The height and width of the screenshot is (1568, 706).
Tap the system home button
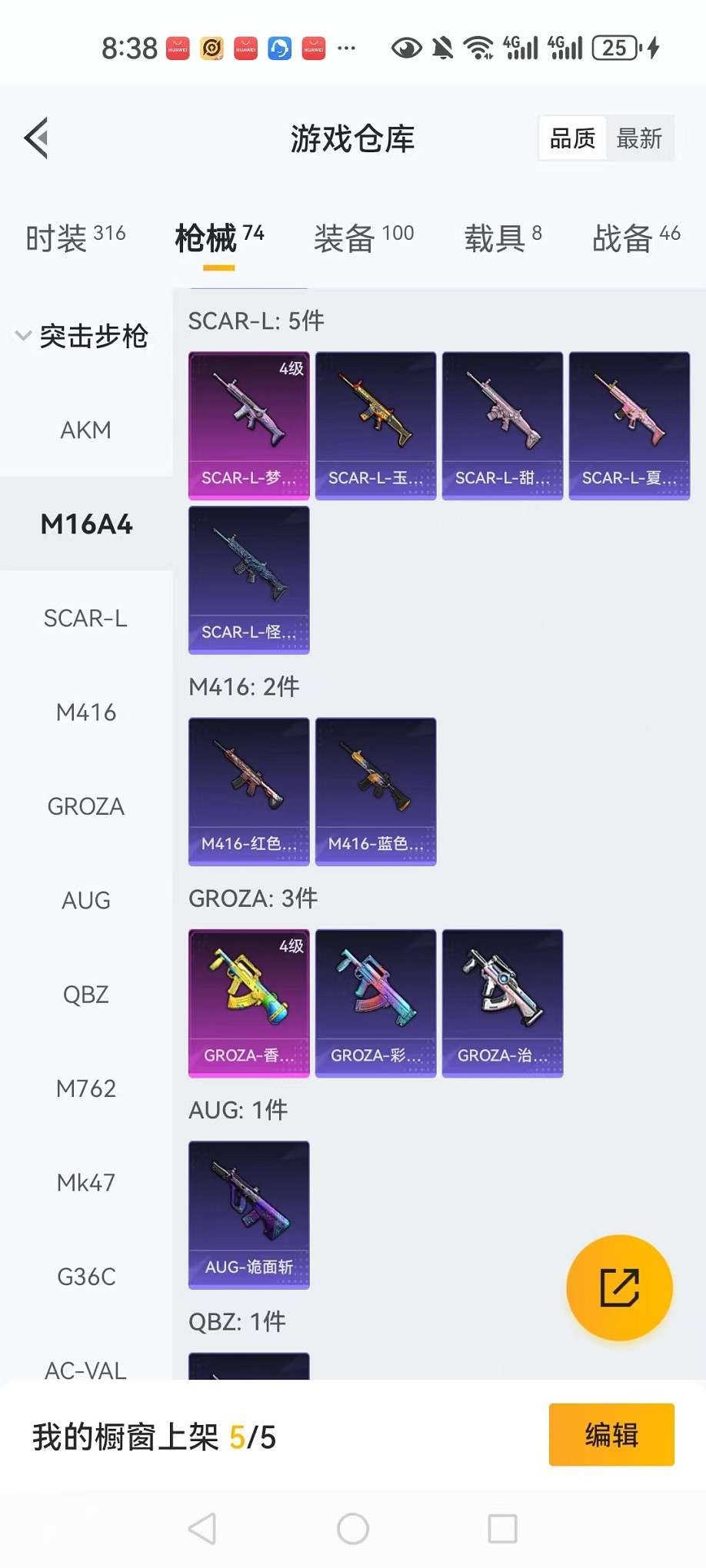click(x=353, y=1529)
